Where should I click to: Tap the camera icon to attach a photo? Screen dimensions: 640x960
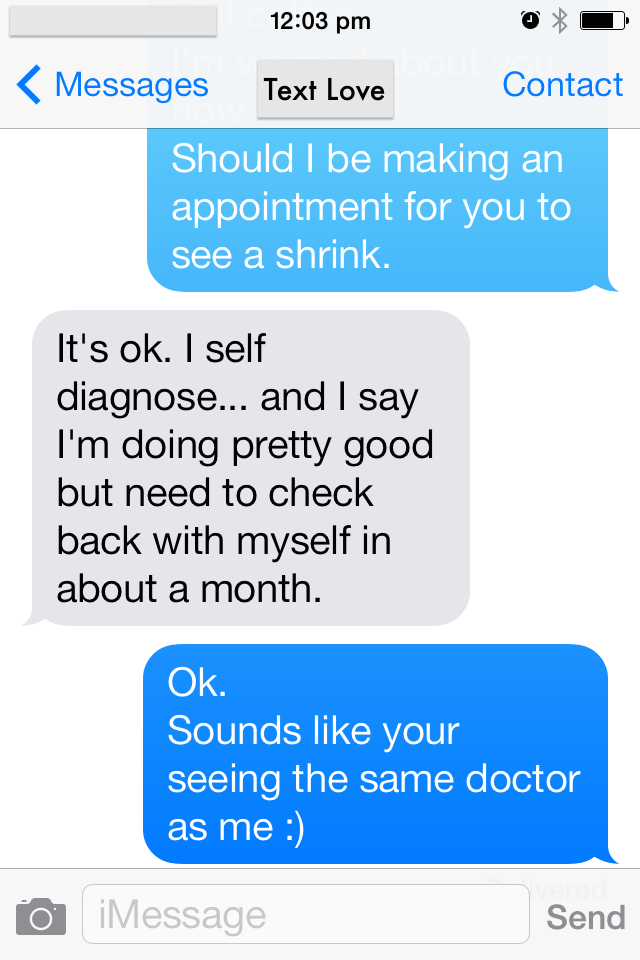point(41,916)
